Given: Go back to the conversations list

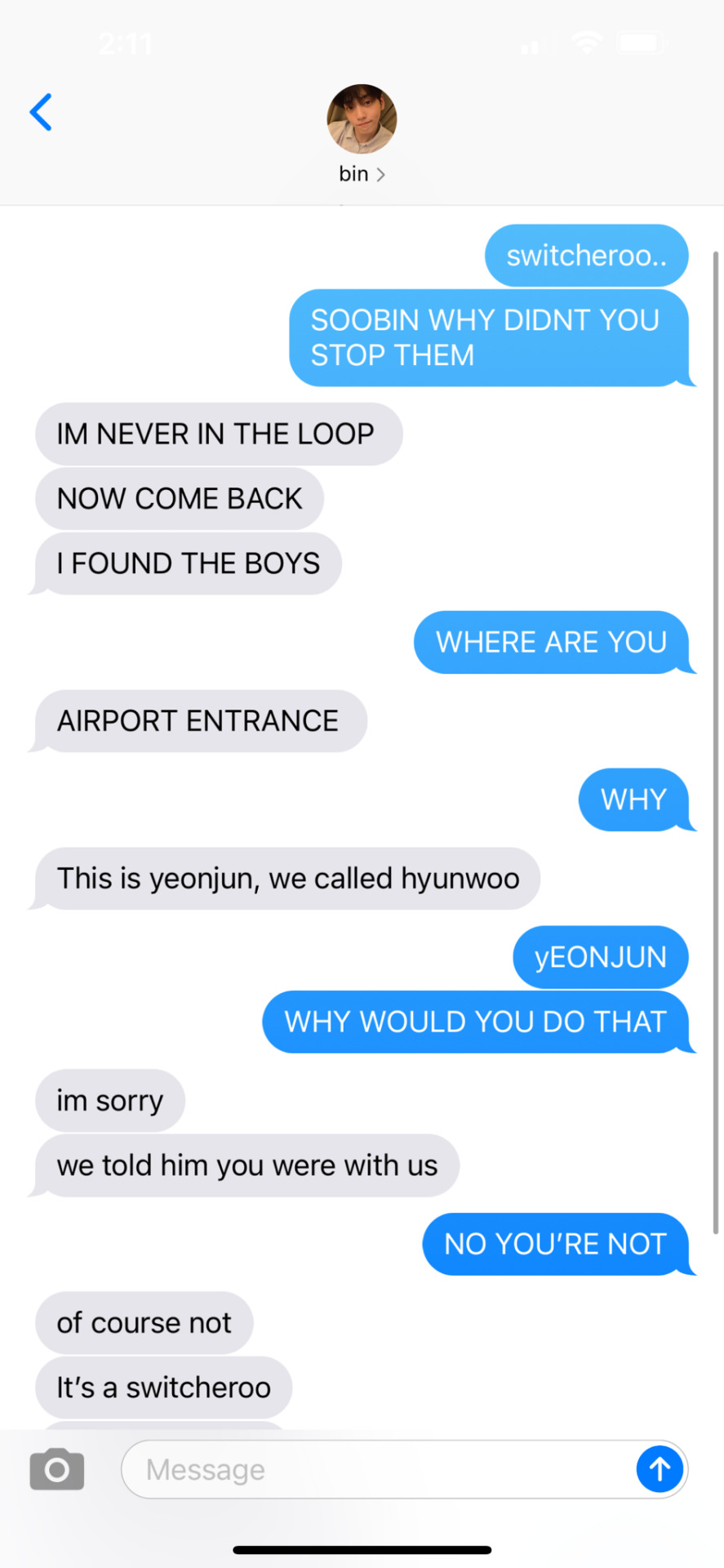Looking at the screenshot, I should coord(41,112).
